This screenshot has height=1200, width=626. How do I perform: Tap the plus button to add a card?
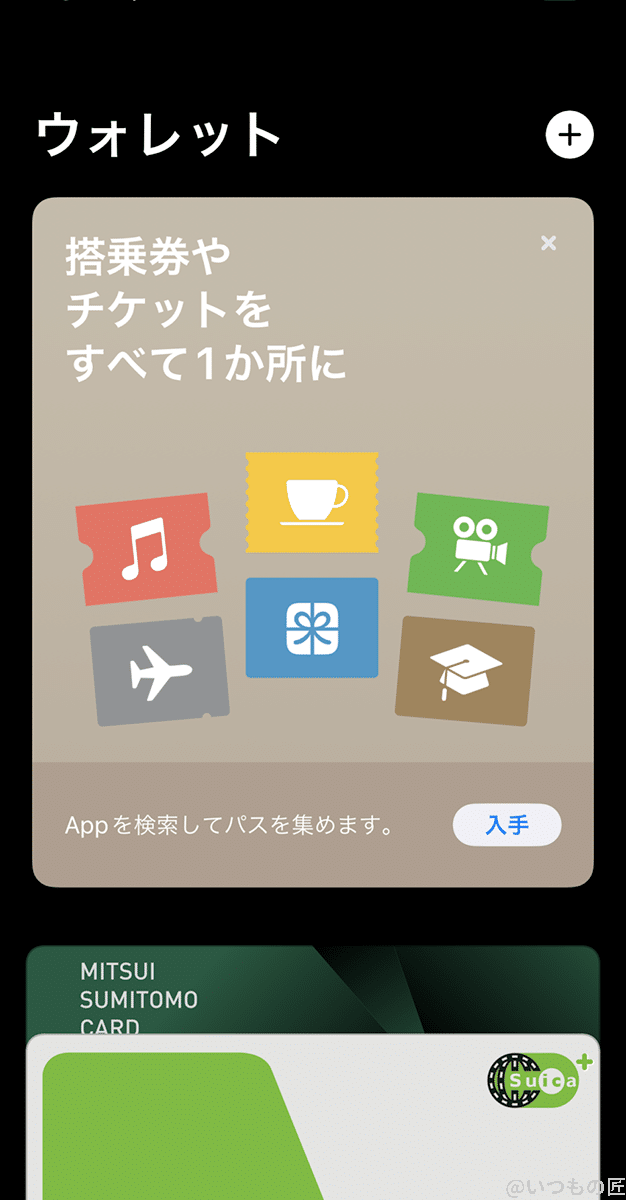point(570,136)
